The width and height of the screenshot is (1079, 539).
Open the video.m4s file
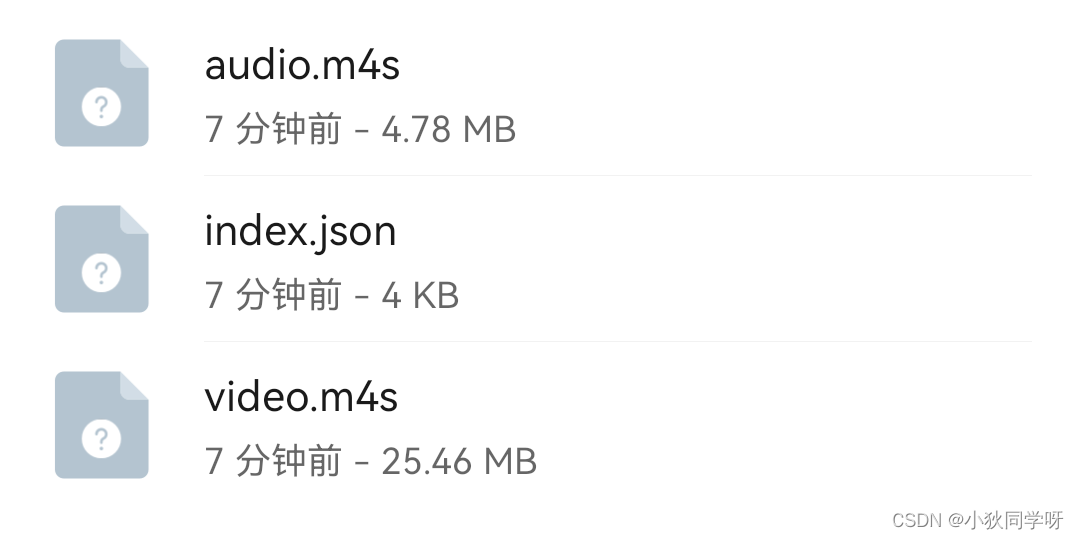coord(301,398)
